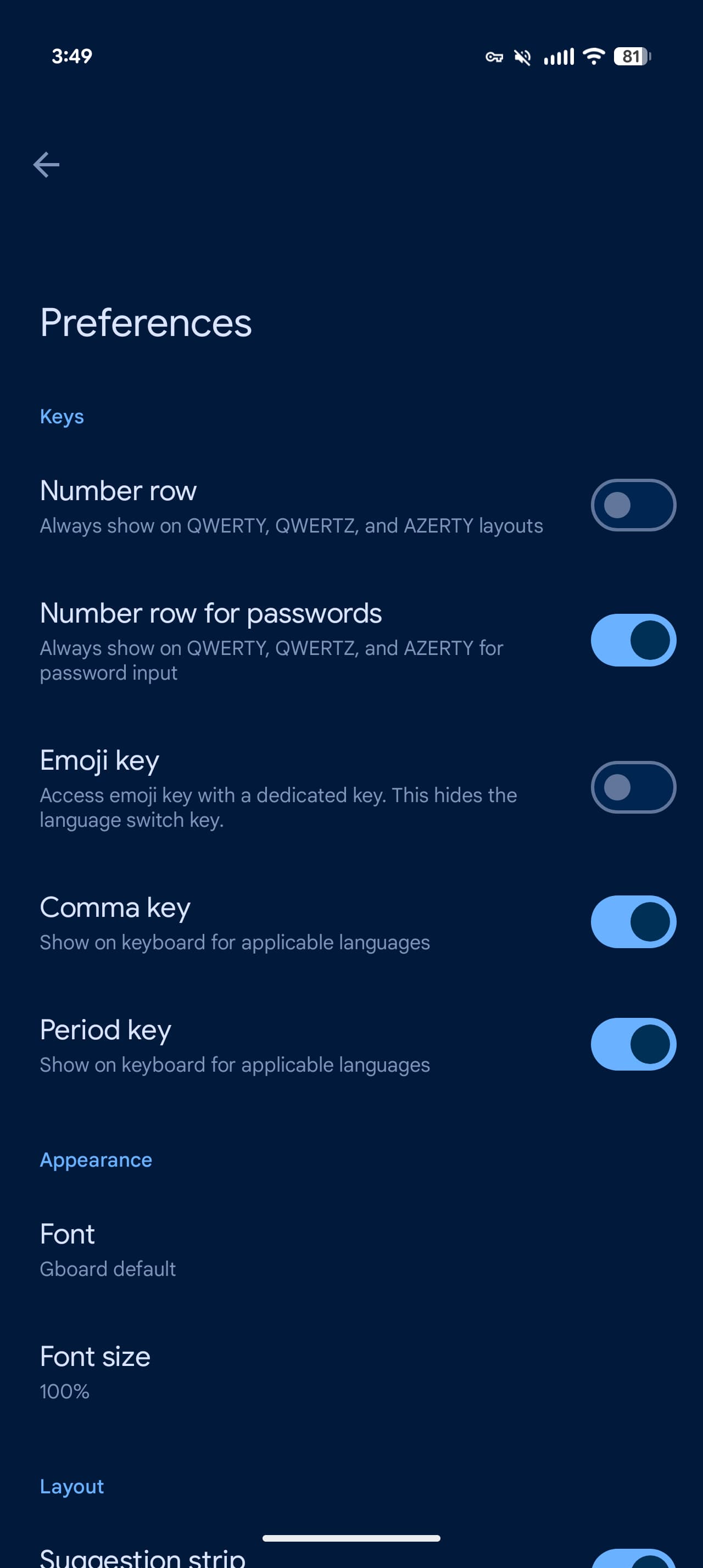Disable the Comma key switch
This screenshot has height=1568, width=703.
pyautogui.click(x=632, y=922)
